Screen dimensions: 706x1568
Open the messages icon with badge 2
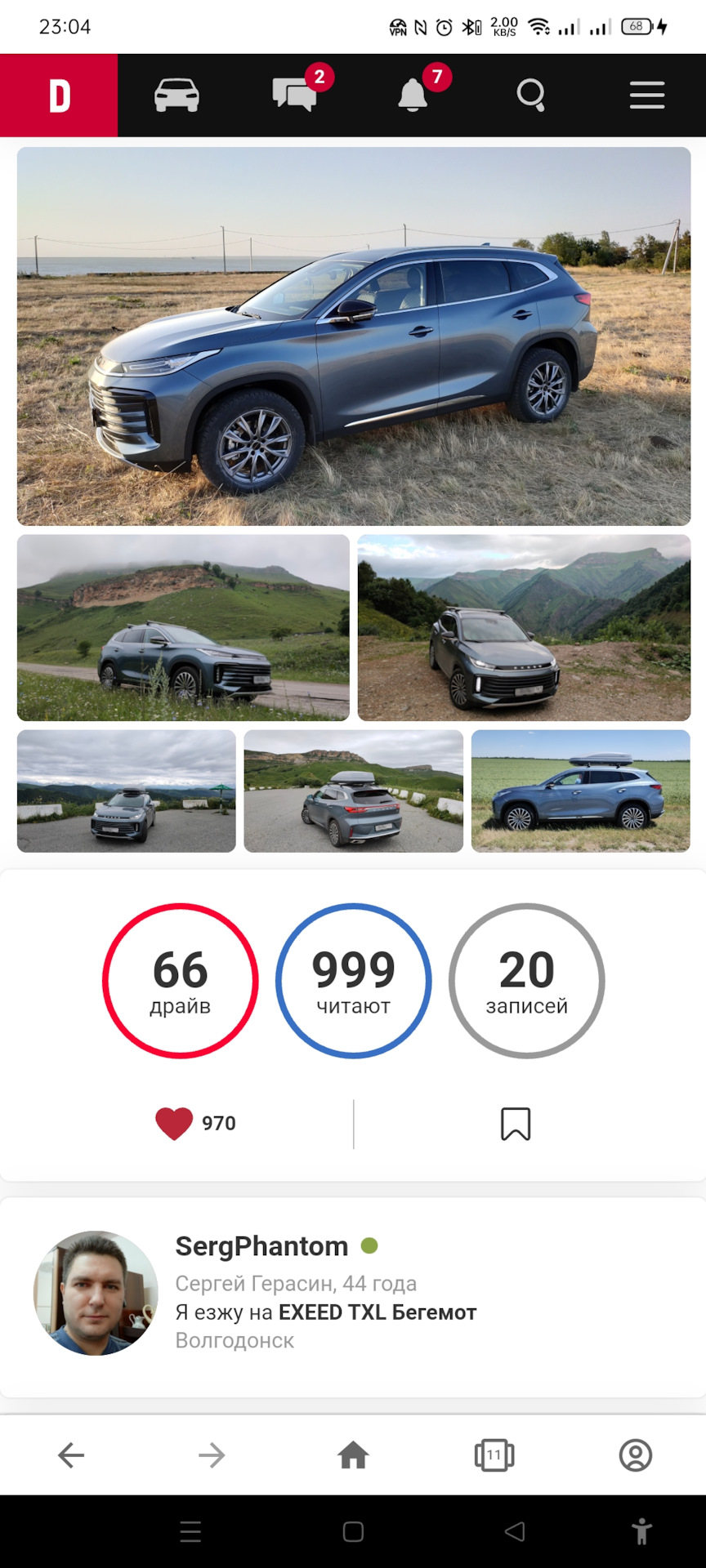296,95
